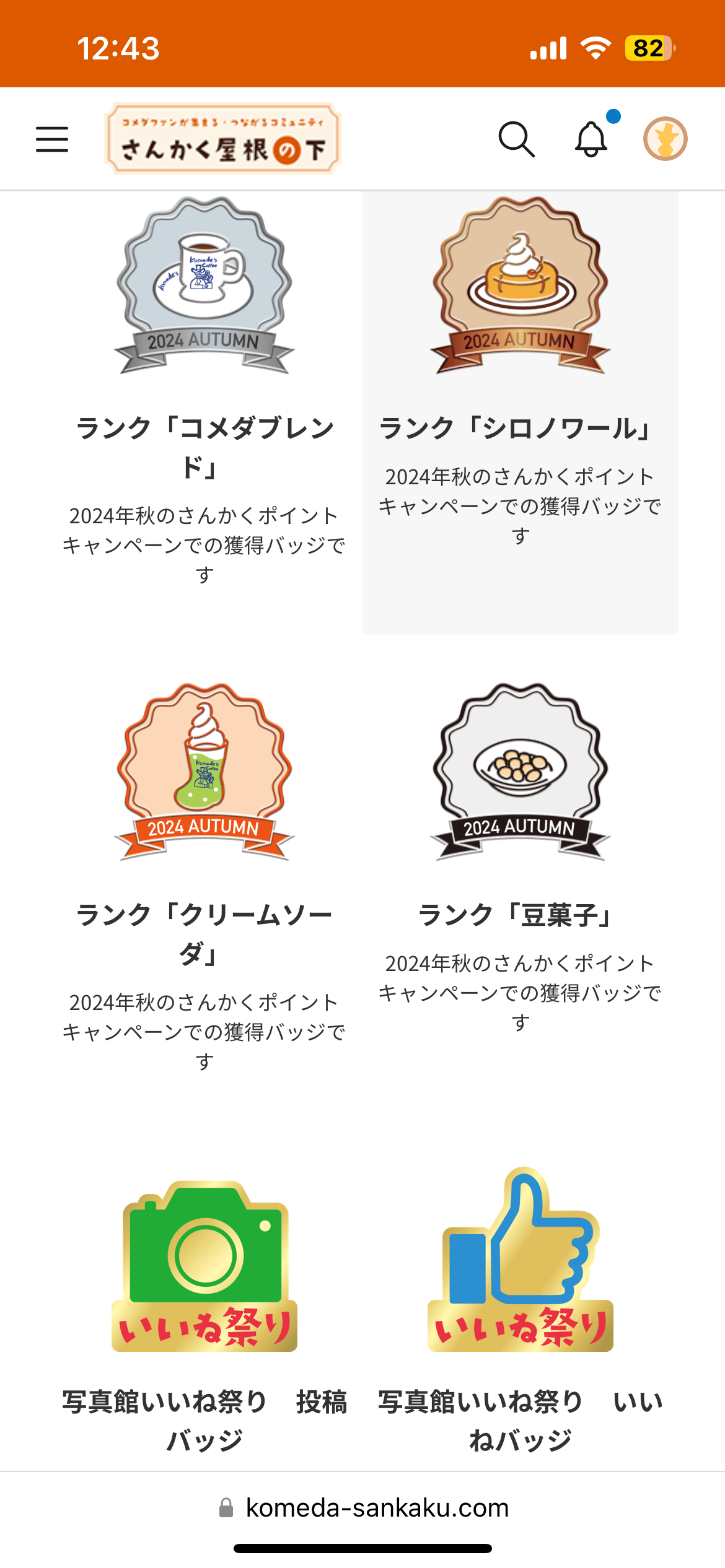The height and width of the screenshot is (1568, 725).
Task: Open the 豆菓子 rank badge
Action: (x=521, y=772)
